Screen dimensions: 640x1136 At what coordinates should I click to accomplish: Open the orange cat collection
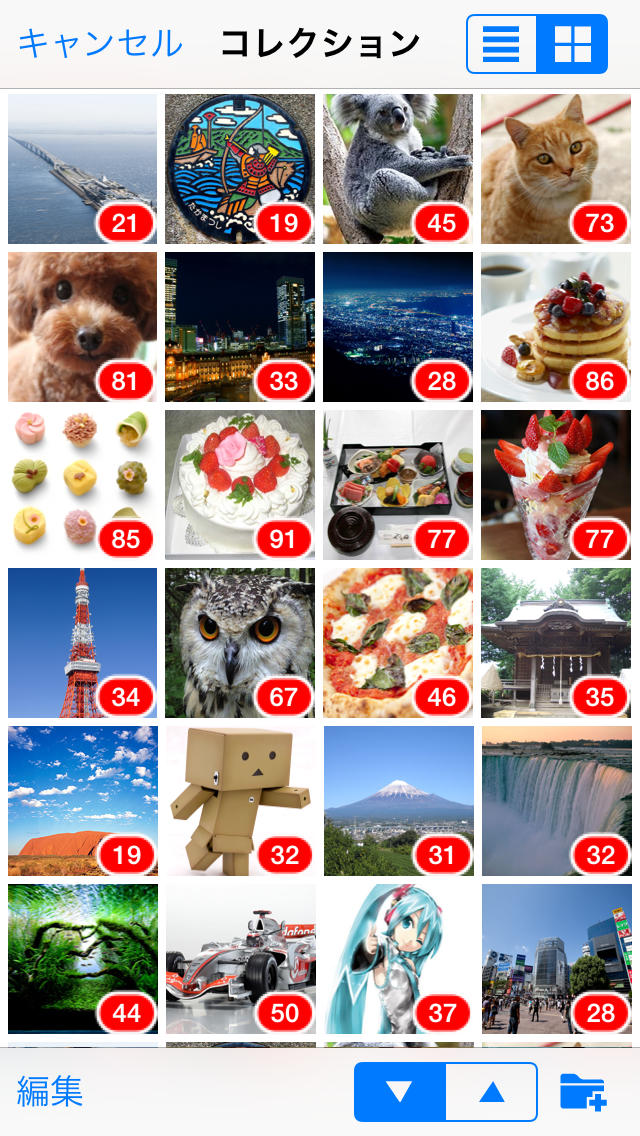[x=556, y=169]
